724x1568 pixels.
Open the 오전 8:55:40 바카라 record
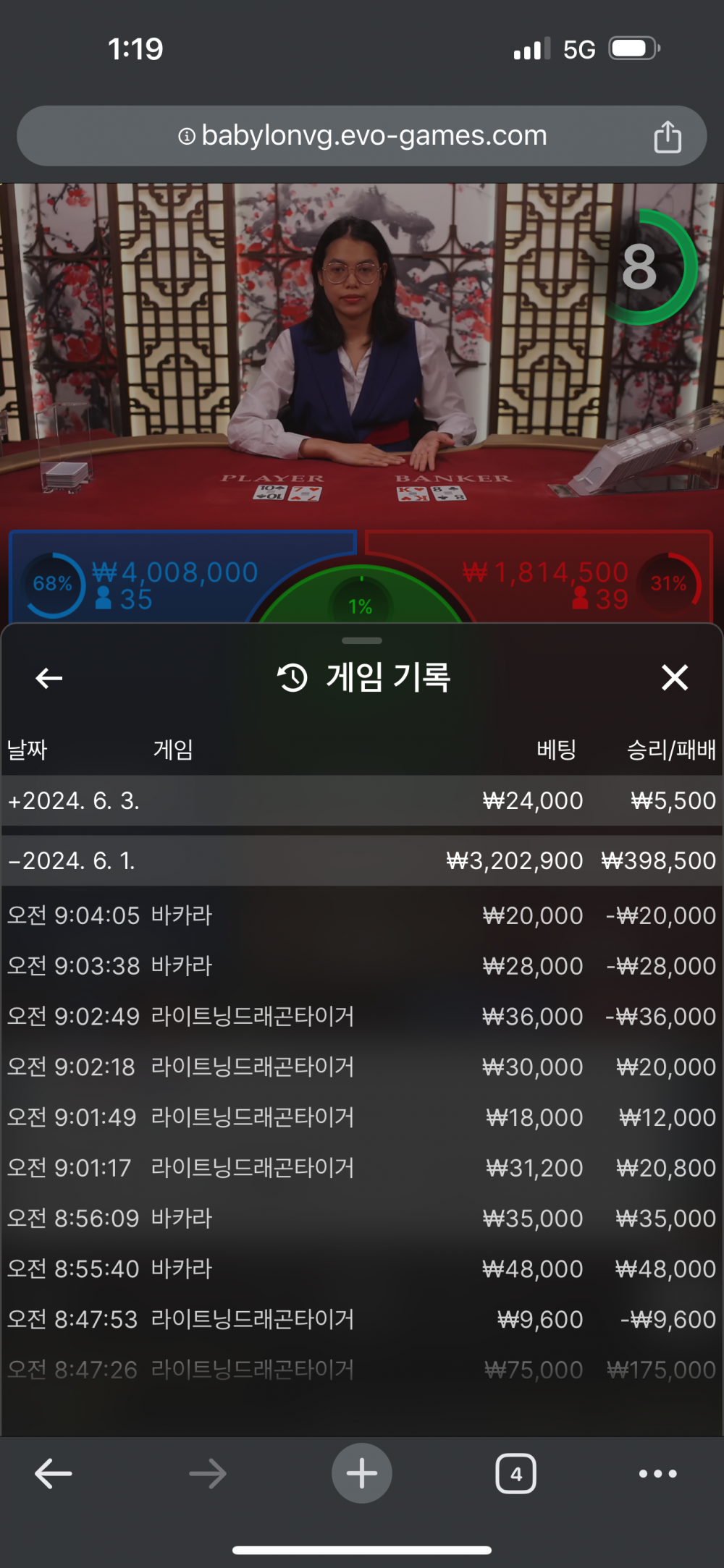pyautogui.click(x=362, y=1268)
